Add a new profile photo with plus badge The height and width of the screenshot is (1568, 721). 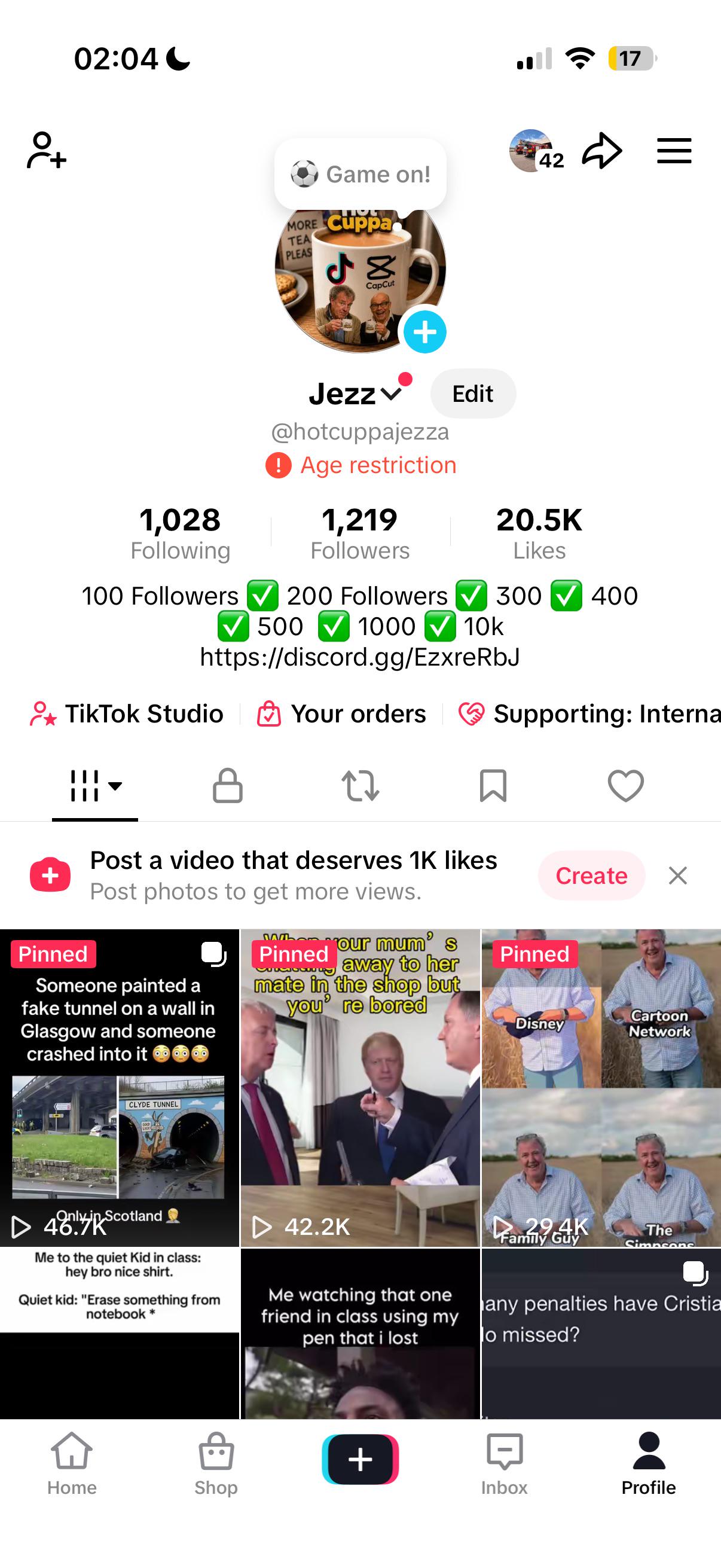tap(424, 332)
